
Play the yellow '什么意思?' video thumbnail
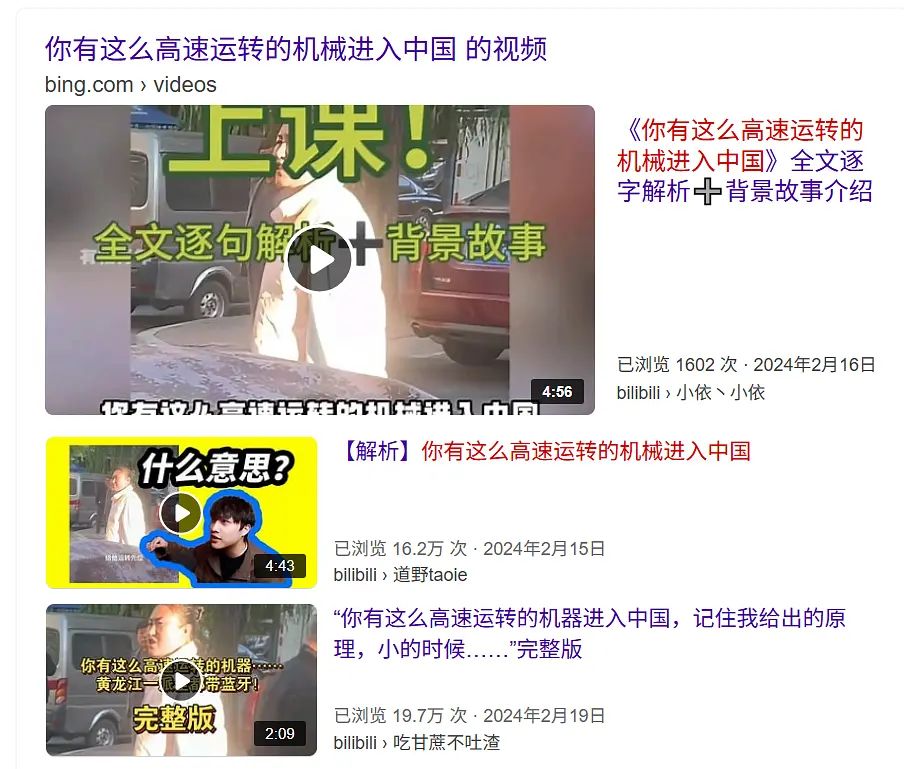181,512
